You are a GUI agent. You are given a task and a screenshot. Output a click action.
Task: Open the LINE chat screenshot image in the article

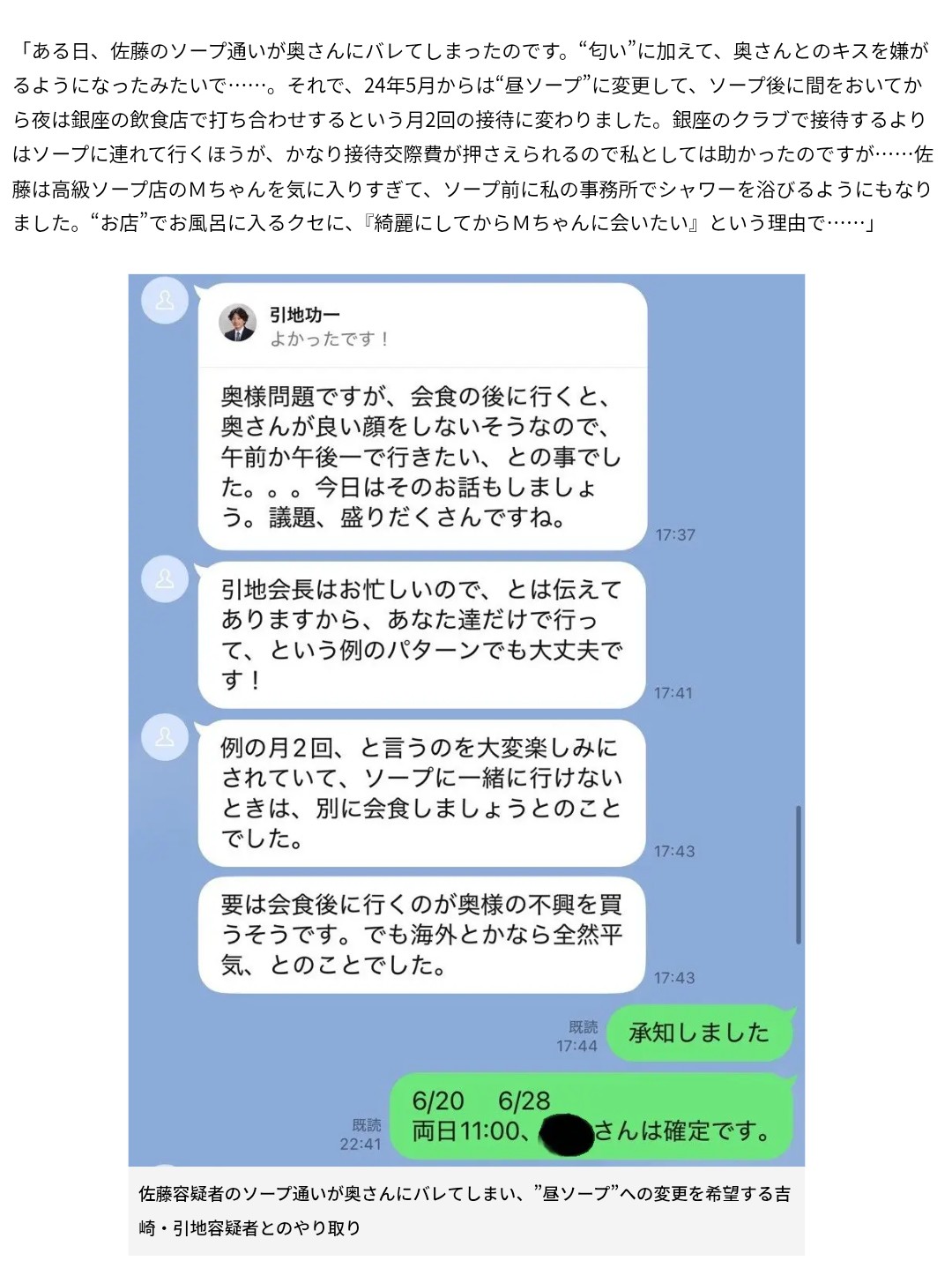[x=466, y=720]
